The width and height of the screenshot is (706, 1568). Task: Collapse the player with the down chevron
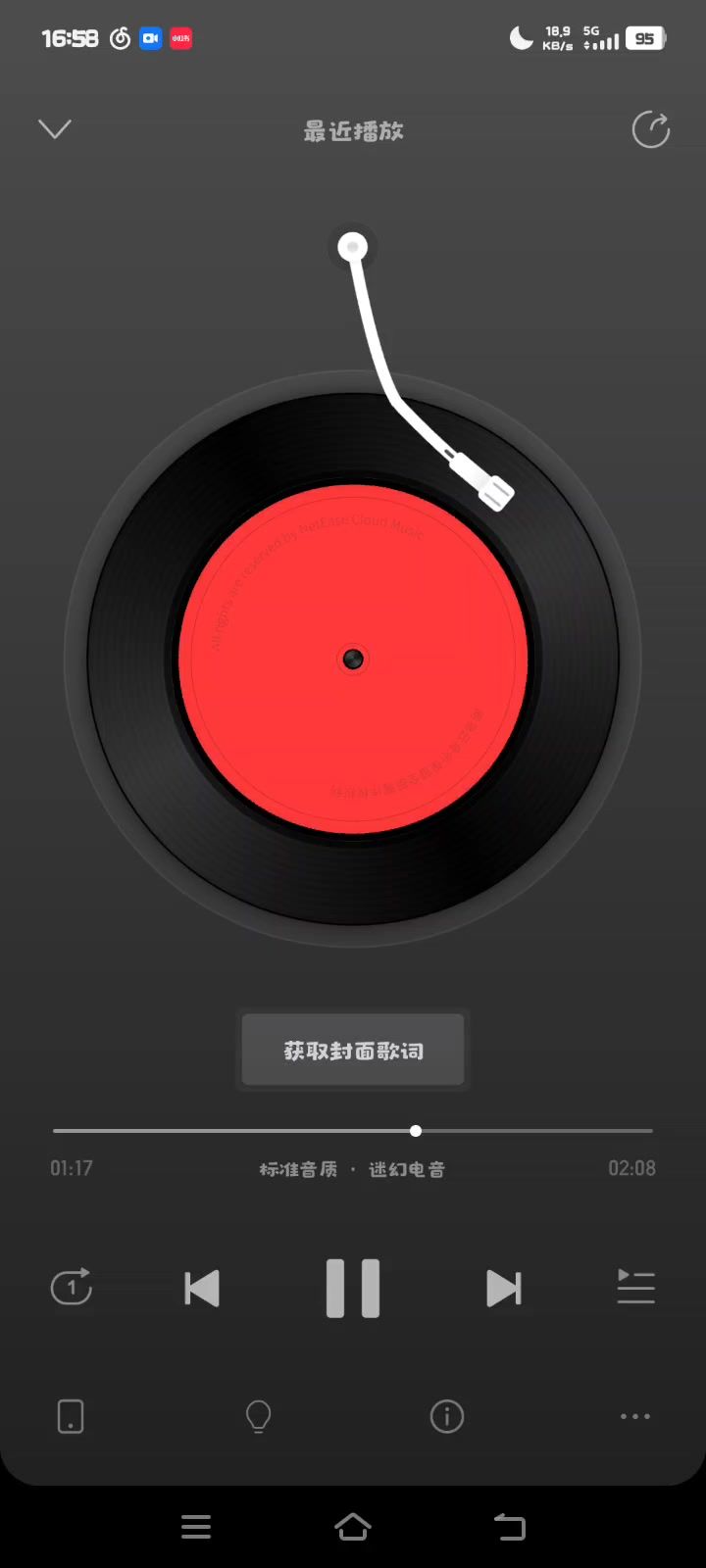(55, 129)
